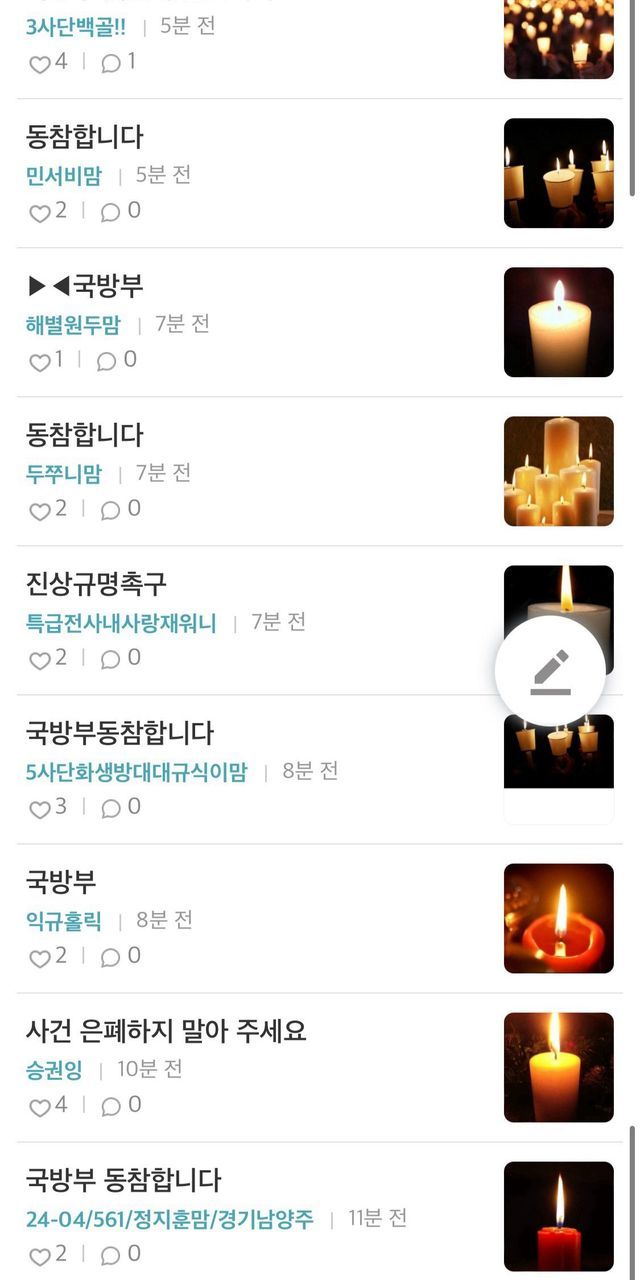
Task: Open the 국방부동참합니다 post
Action: click(x=120, y=733)
